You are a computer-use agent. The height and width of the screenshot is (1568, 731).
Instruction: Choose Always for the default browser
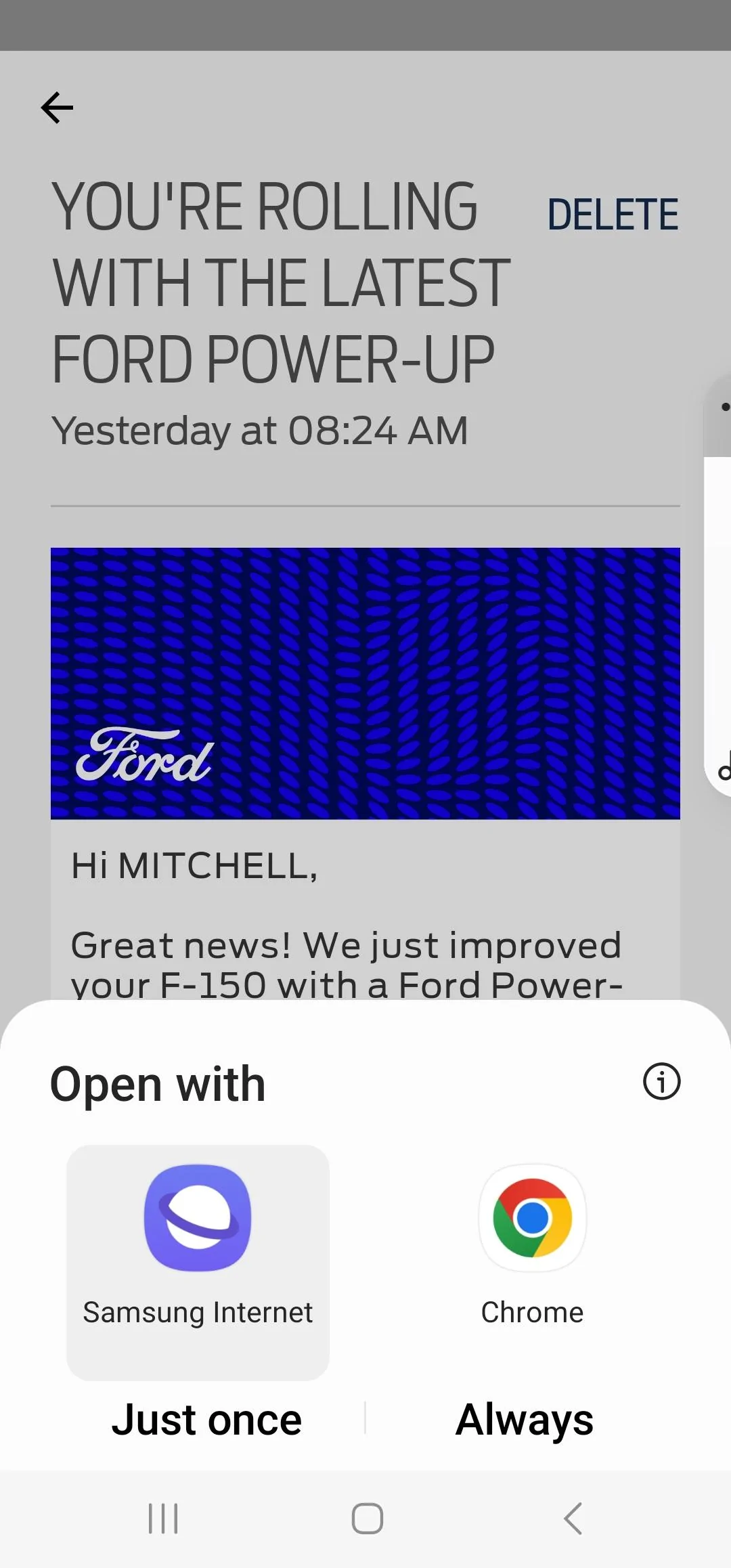tap(524, 1419)
